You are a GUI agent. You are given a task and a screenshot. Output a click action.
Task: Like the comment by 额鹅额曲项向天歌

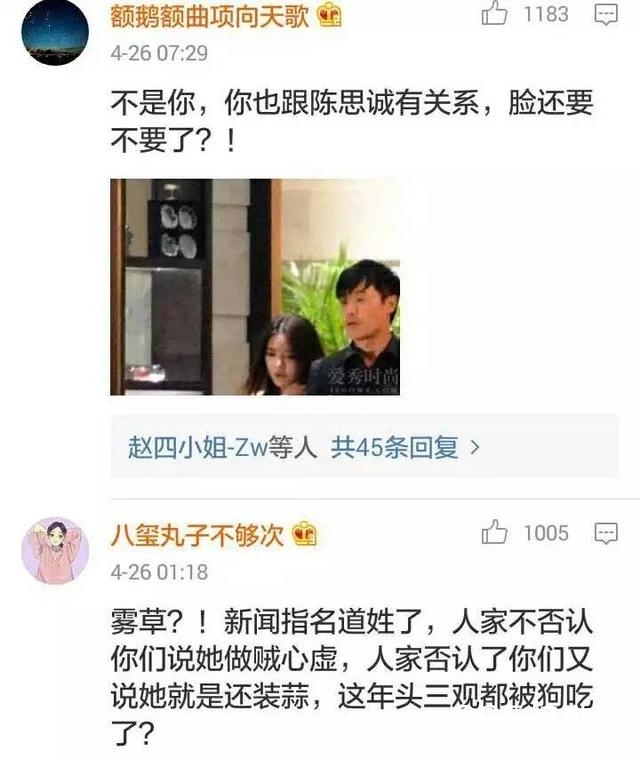coord(495,14)
